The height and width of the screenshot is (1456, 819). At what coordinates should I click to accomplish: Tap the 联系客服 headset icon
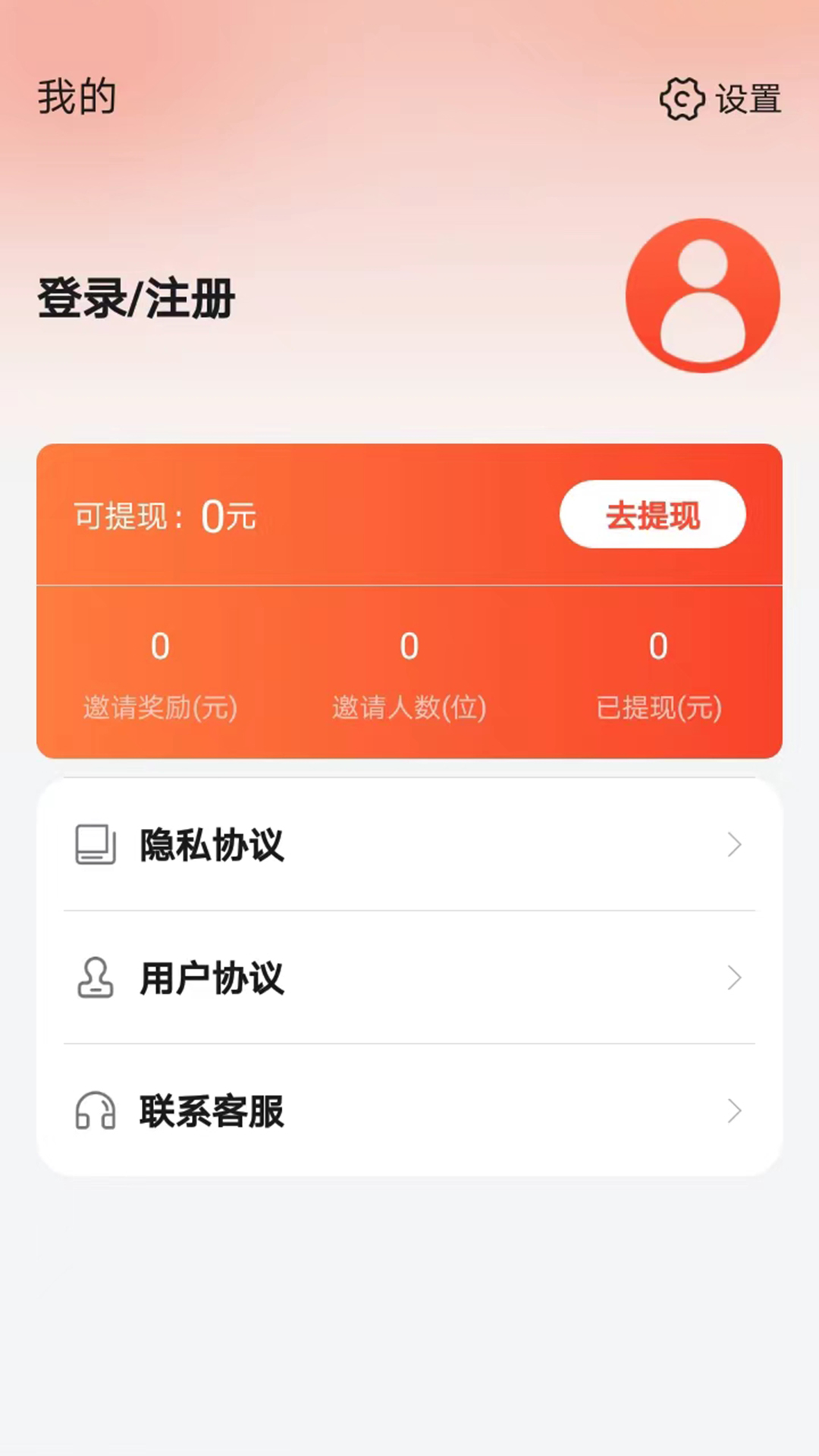[94, 1111]
